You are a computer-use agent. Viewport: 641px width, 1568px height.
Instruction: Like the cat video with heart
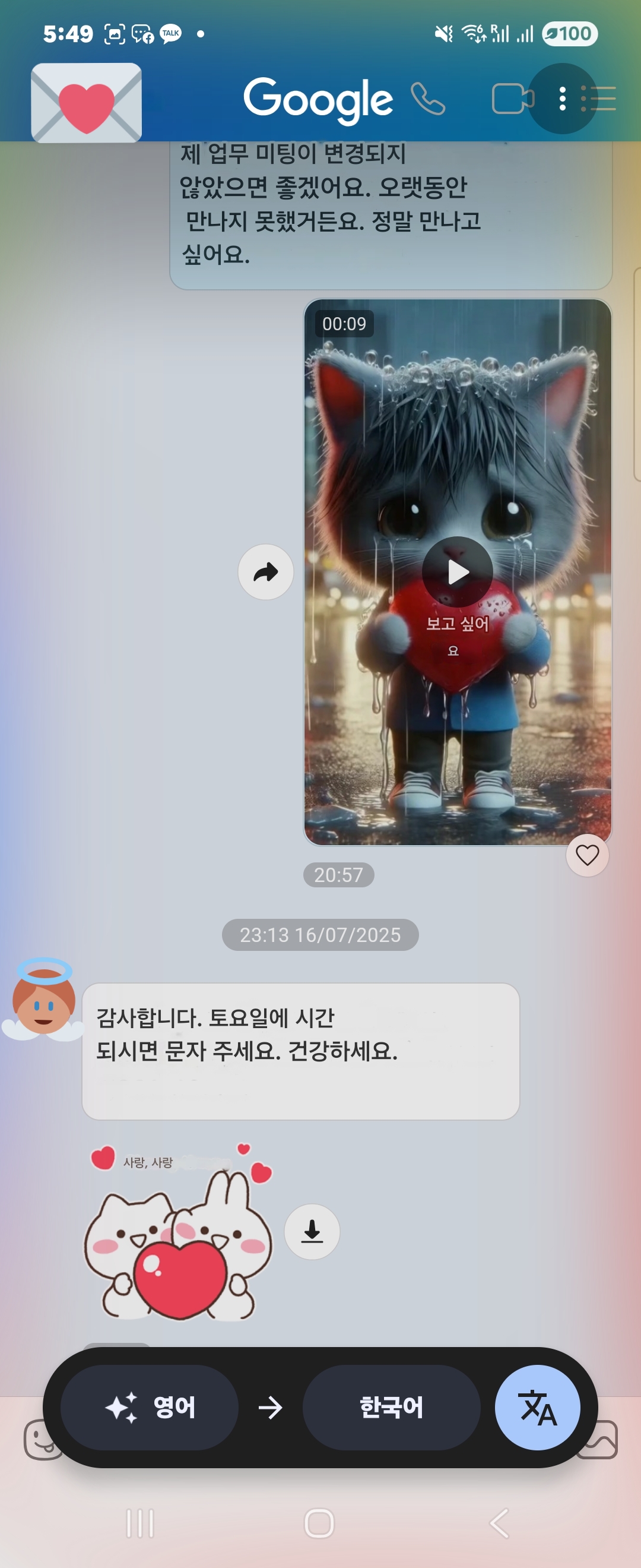[587, 855]
